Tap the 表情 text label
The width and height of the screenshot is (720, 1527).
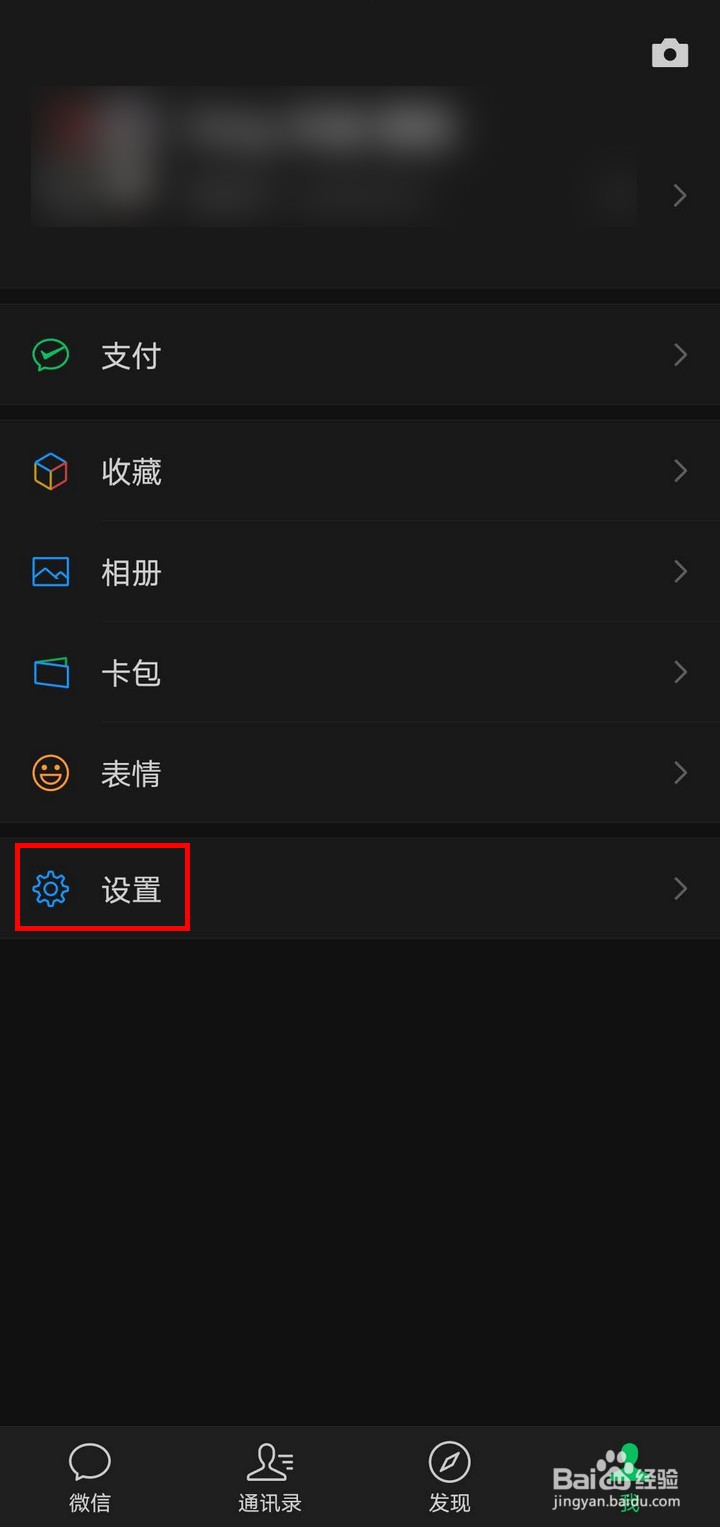(x=131, y=772)
